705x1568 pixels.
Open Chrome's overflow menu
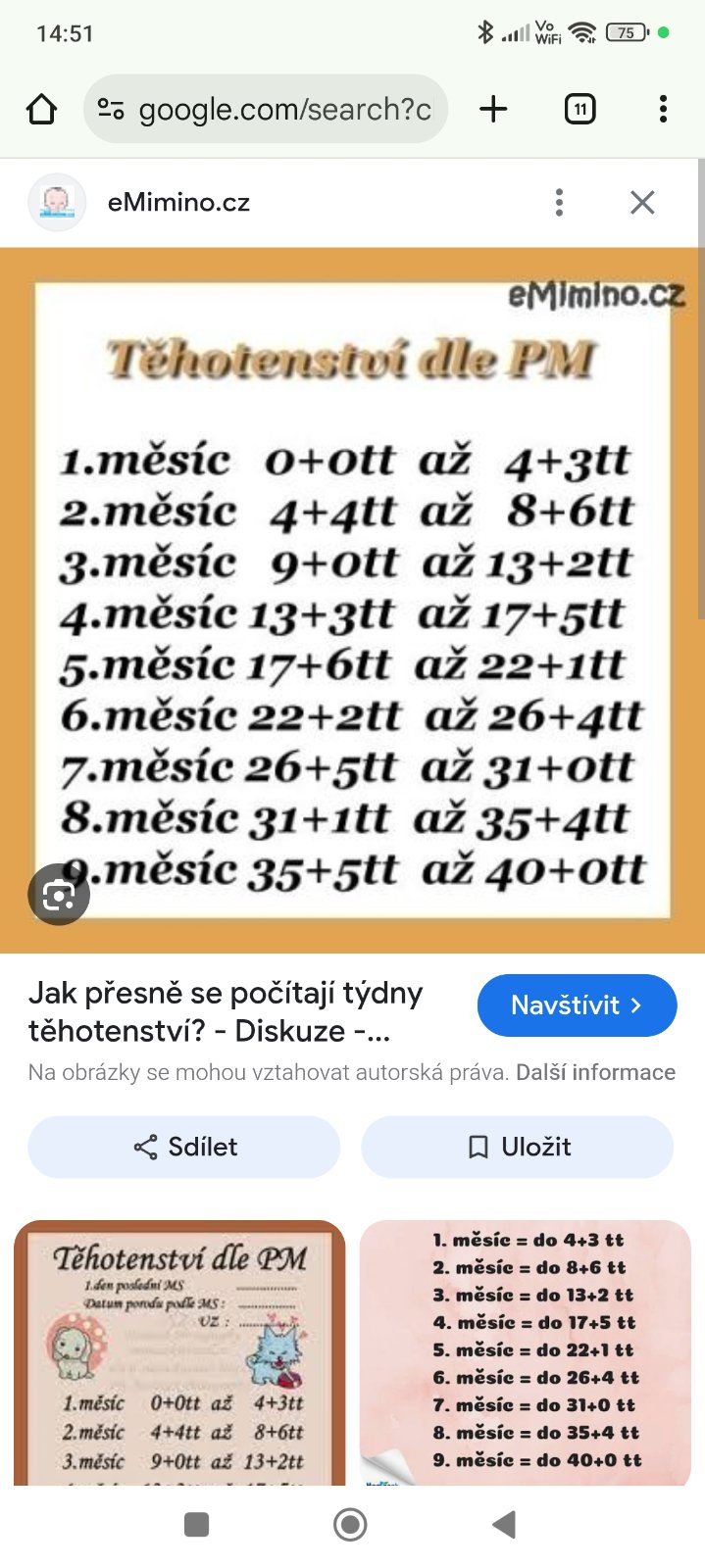[x=663, y=109]
